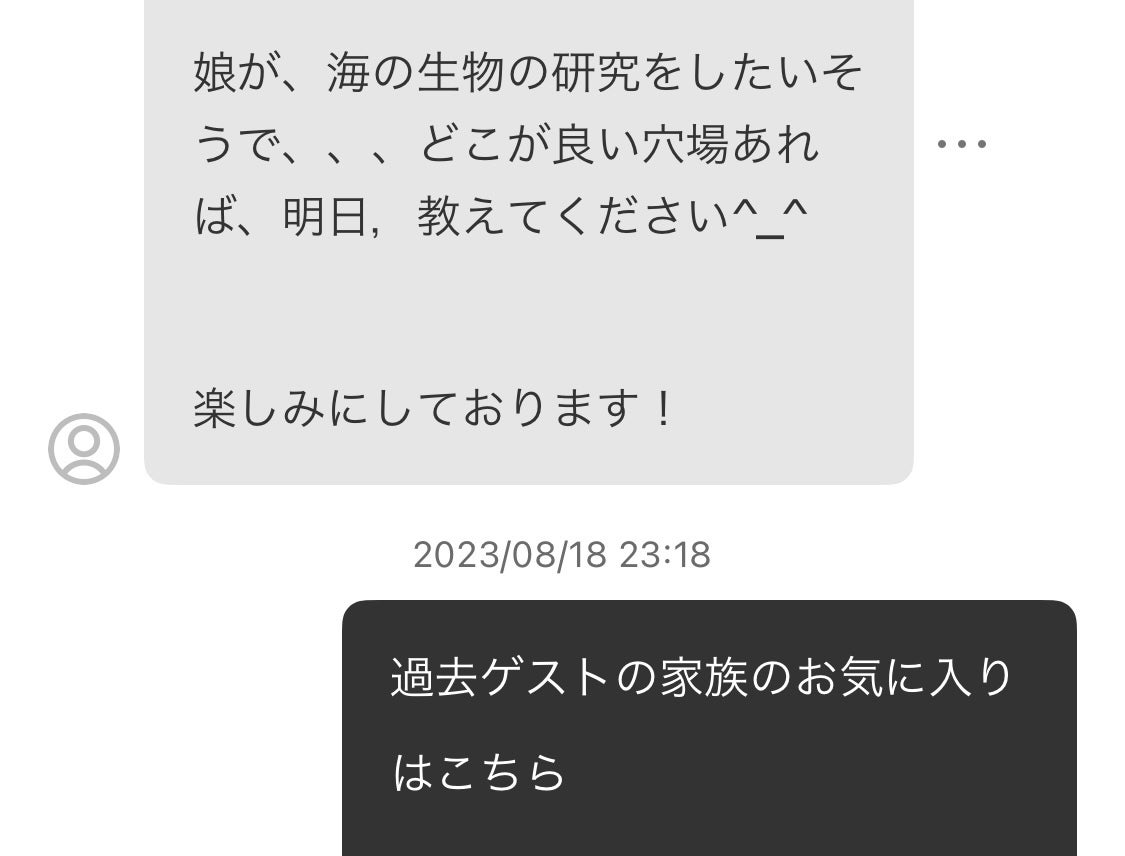Open the three-dot options beside the gray message
1125x856 pixels.
point(961,144)
